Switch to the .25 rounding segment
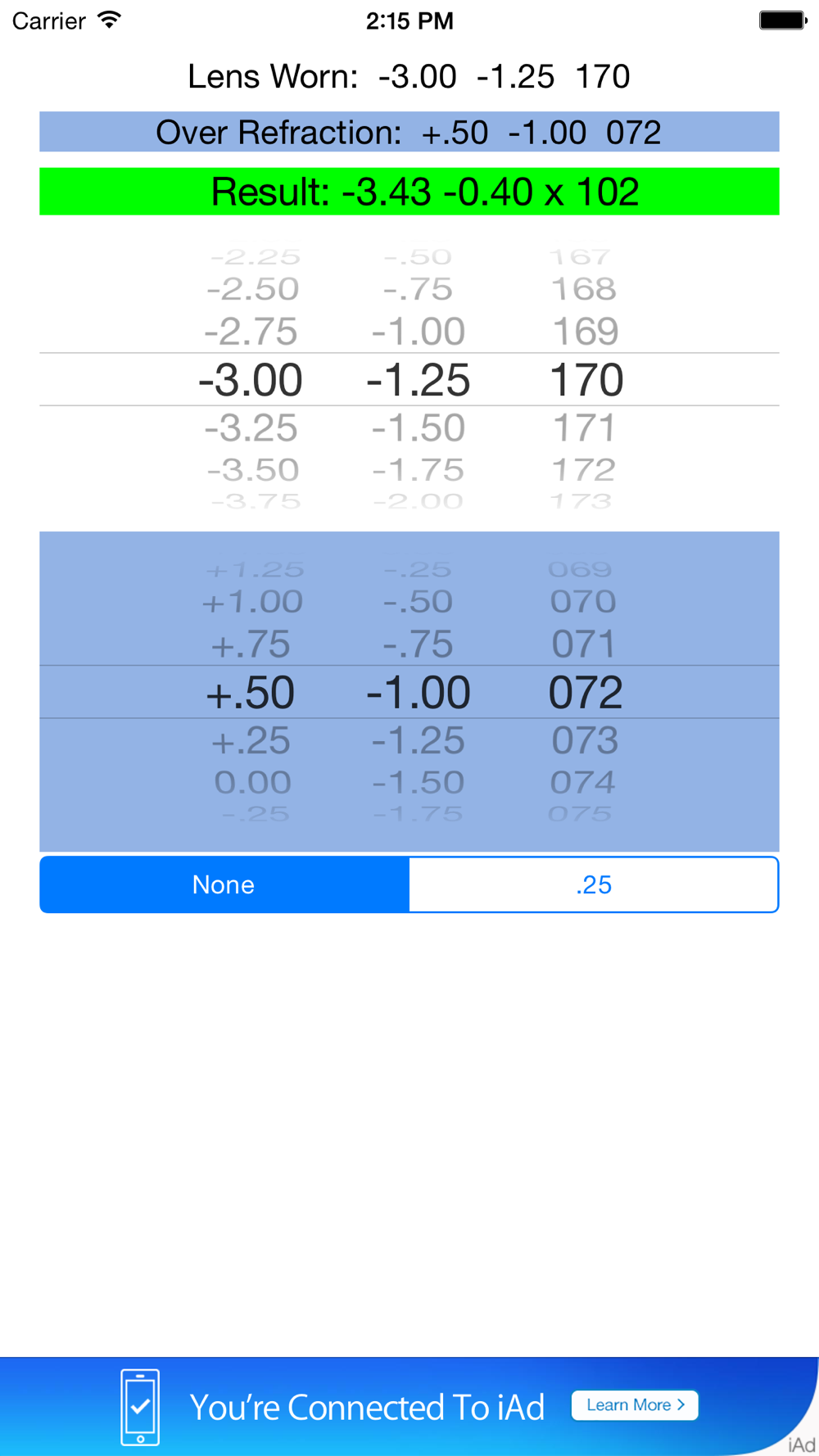The width and height of the screenshot is (819, 1456). click(x=594, y=884)
